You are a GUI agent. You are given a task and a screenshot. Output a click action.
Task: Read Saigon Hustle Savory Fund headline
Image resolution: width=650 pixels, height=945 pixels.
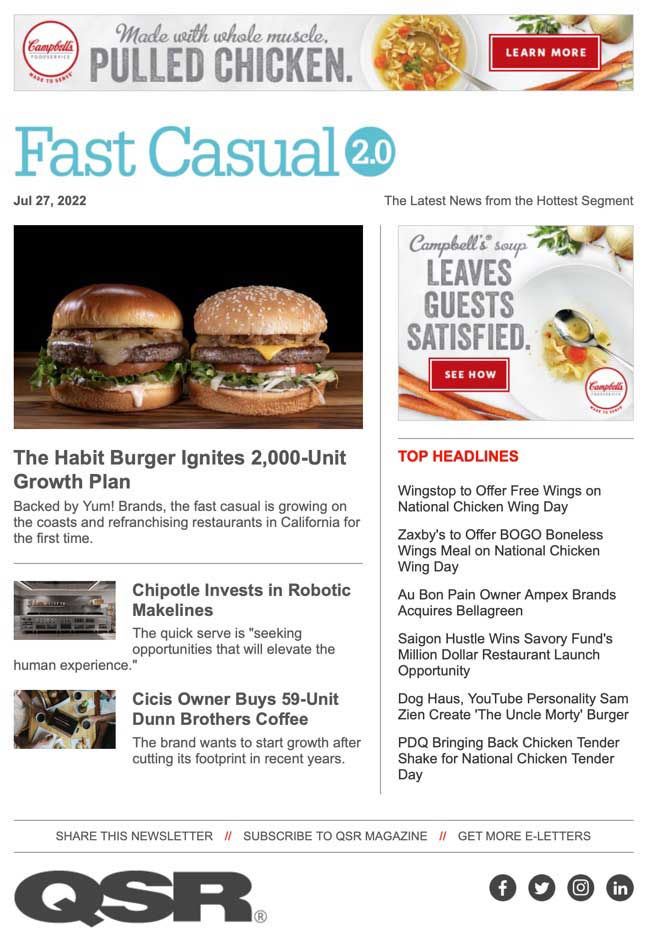(x=505, y=655)
